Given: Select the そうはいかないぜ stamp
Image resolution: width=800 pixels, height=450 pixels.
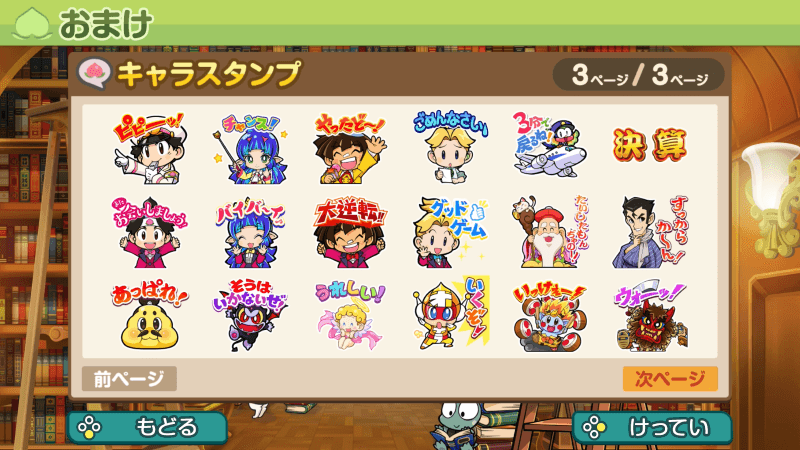Looking at the screenshot, I should (x=250, y=315).
